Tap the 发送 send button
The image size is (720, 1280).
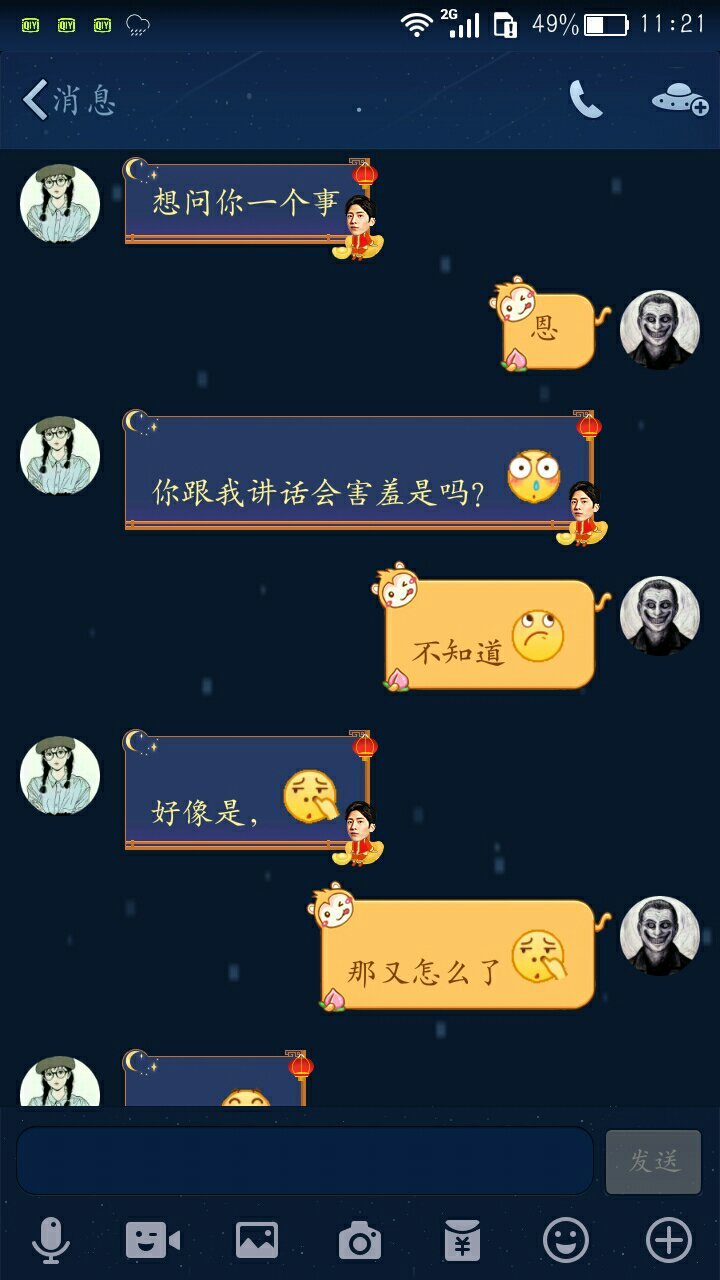pos(653,1161)
